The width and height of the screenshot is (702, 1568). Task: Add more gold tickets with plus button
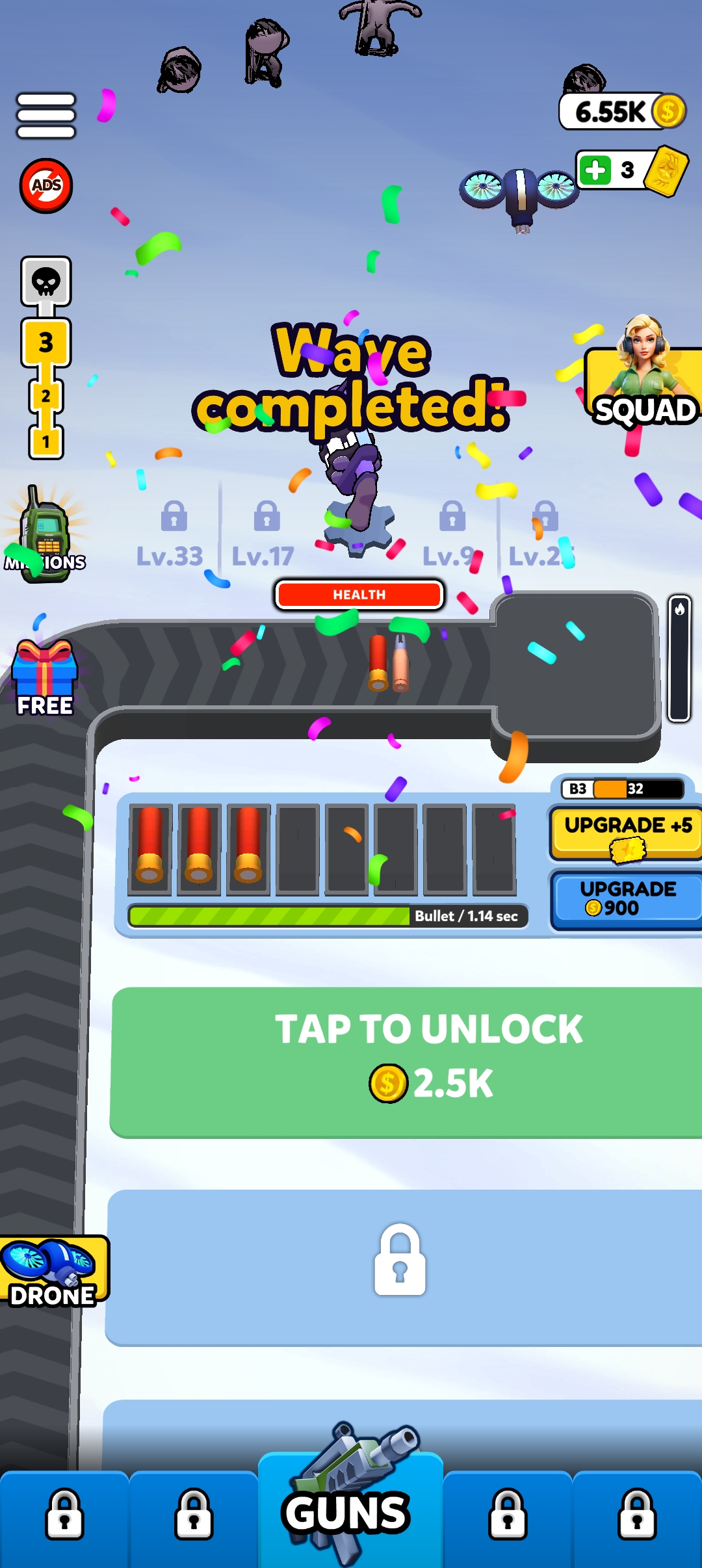tap(595, 170)
